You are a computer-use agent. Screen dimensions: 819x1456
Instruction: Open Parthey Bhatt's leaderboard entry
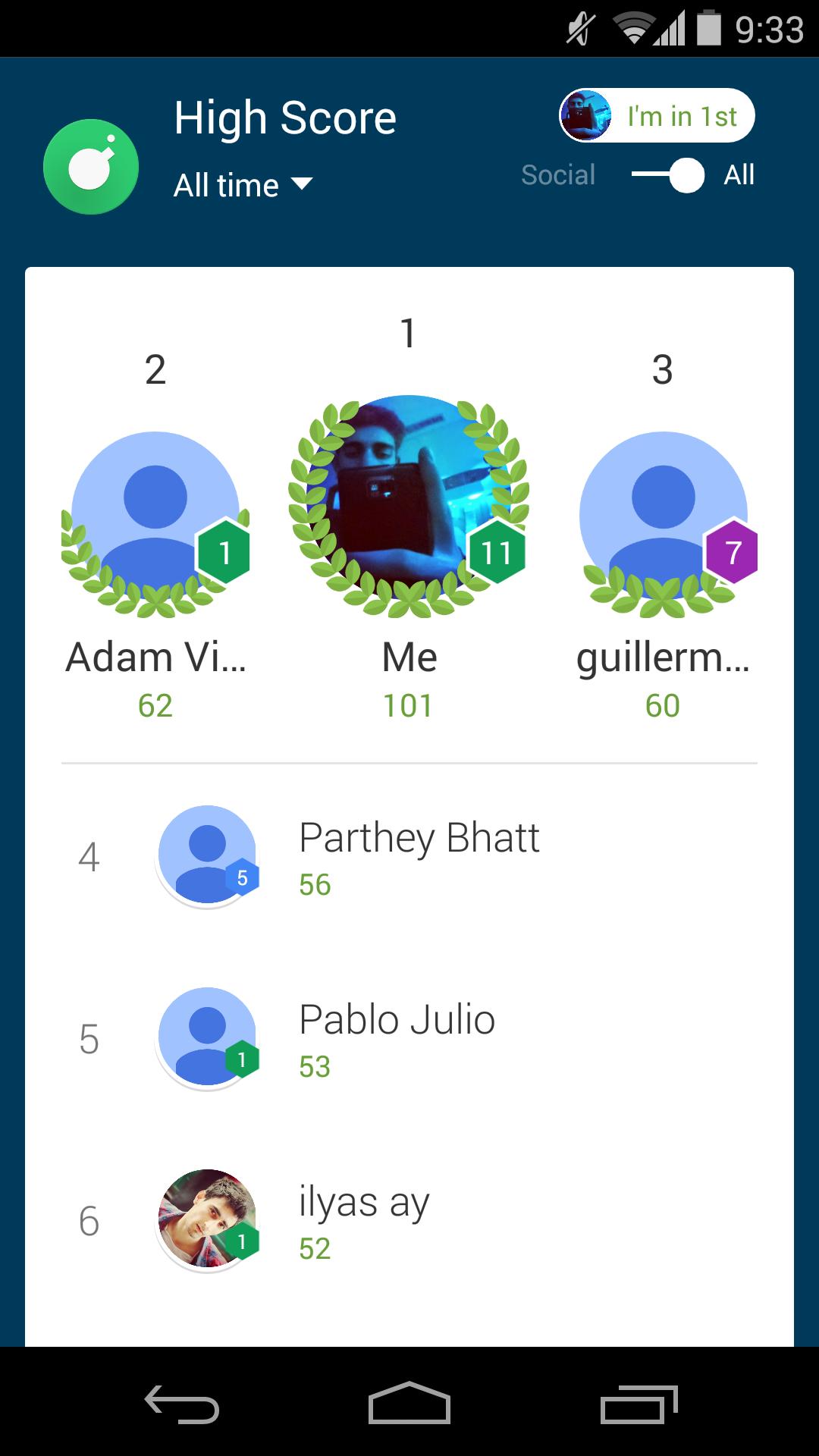[409, 857]
